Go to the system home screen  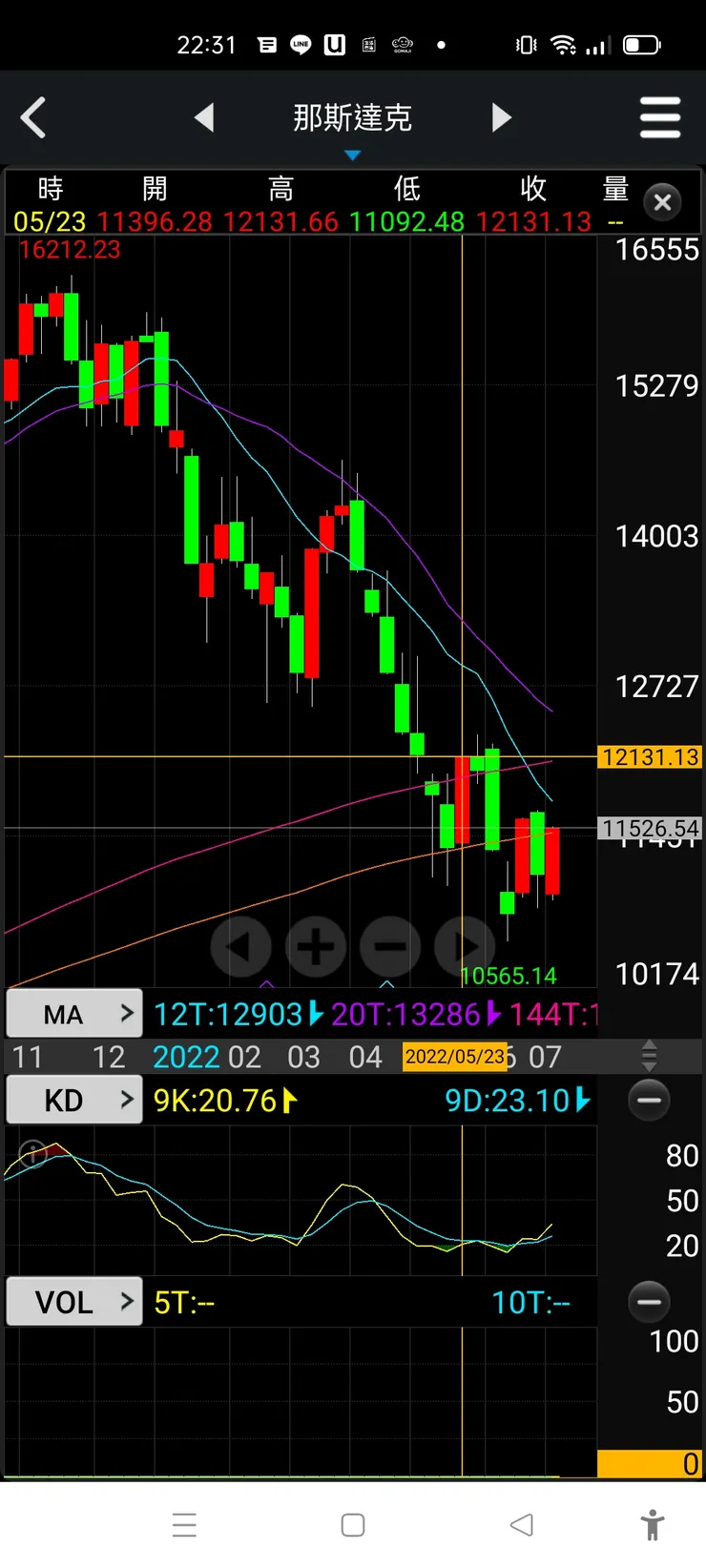[353, 1525]
